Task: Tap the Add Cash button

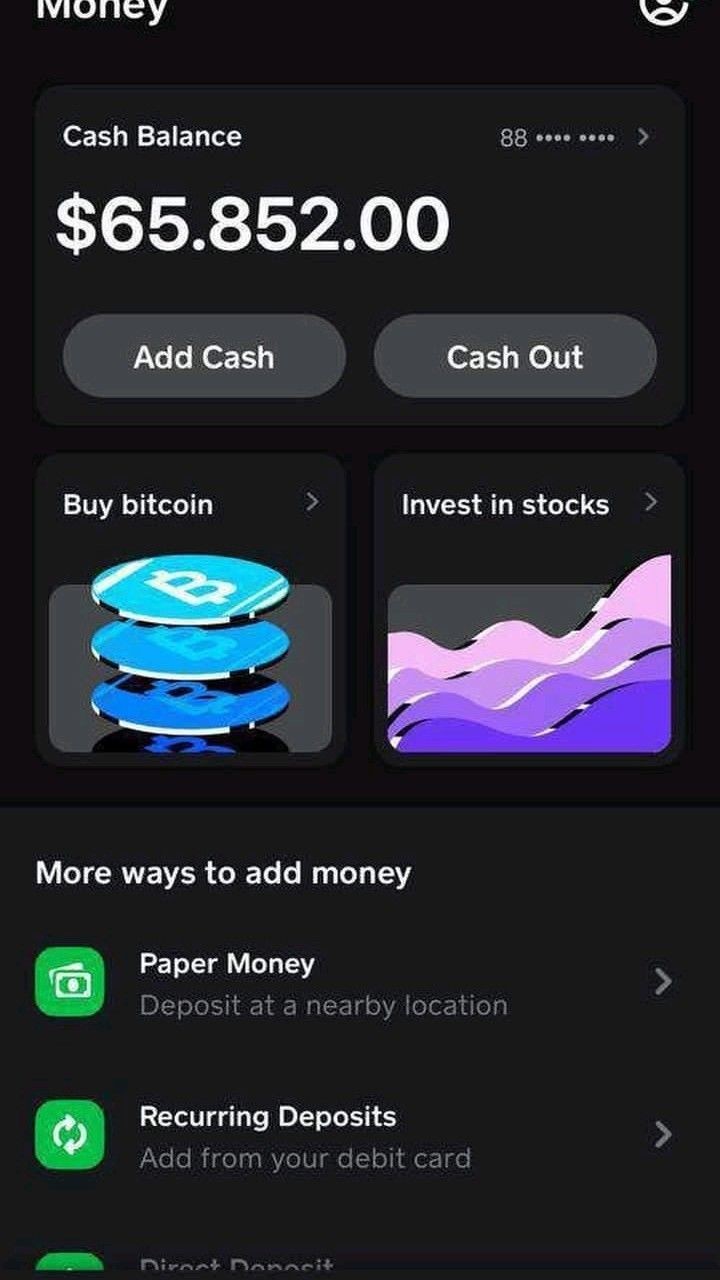Action: click(204, 357)
